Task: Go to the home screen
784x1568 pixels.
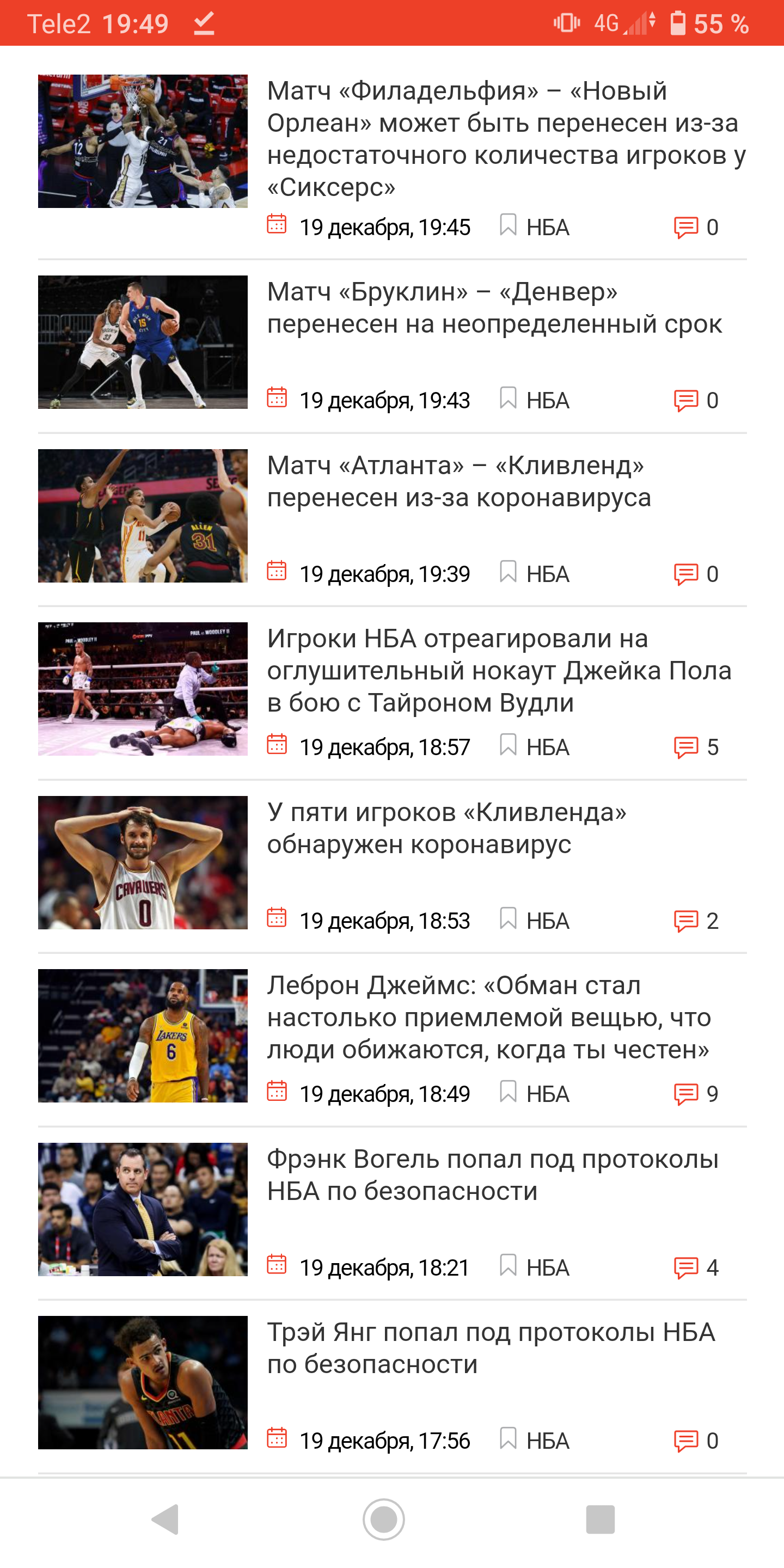Action: click(x=383, y=1520)
